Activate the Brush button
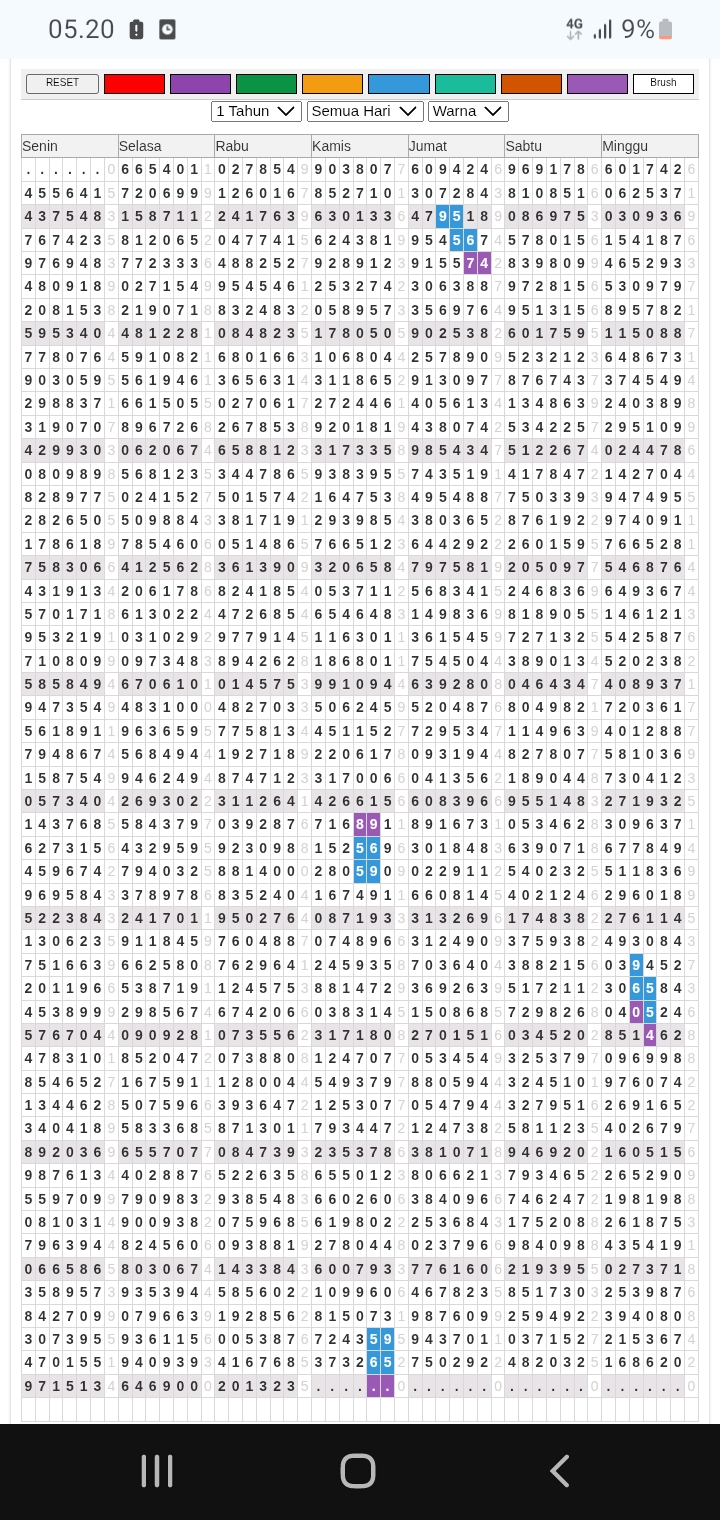This screenshot has height=1520, width=720. click(x=663, y=84)
